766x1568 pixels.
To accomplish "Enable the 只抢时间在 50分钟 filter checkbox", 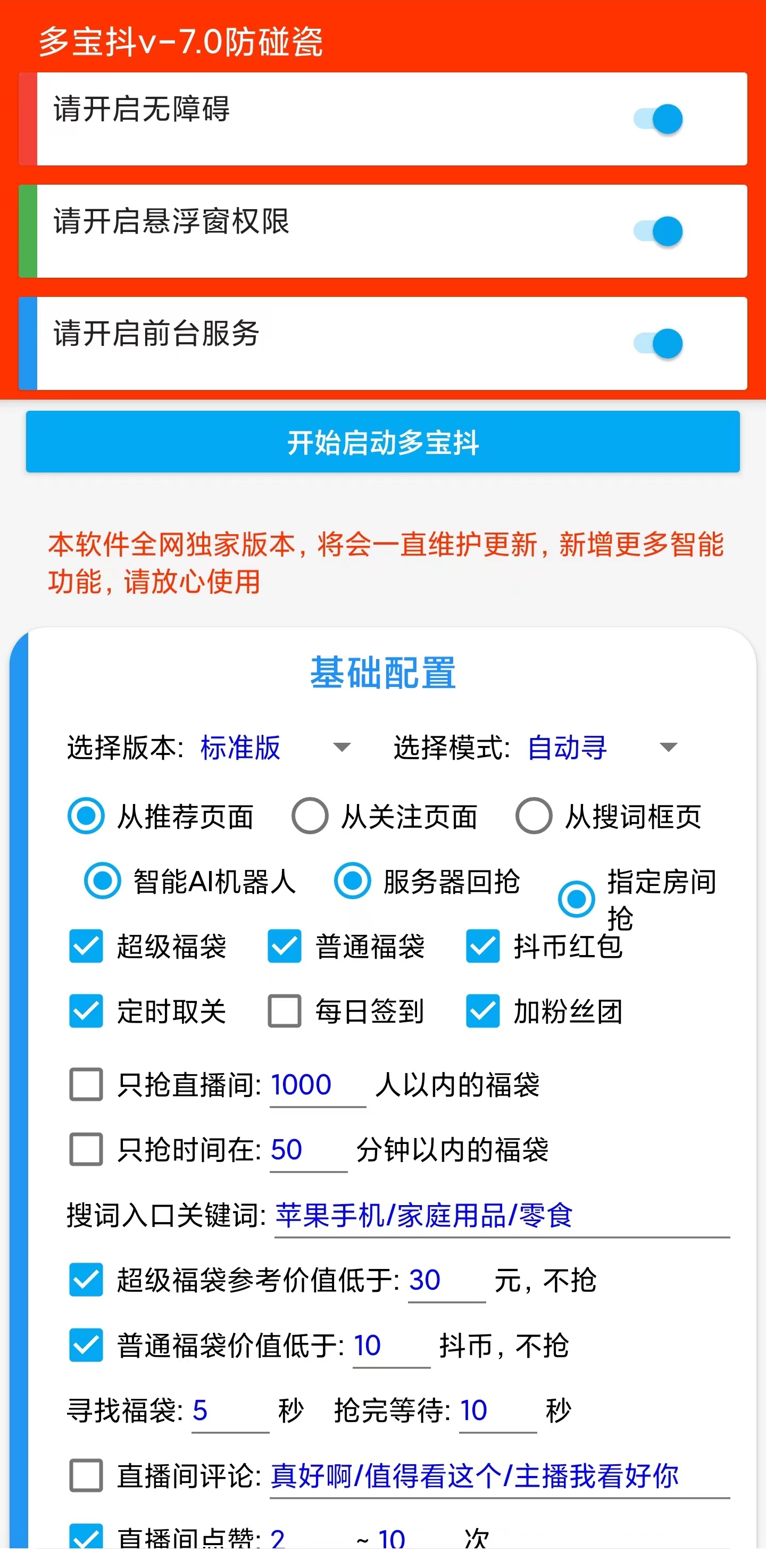I will pos(87,1149).
